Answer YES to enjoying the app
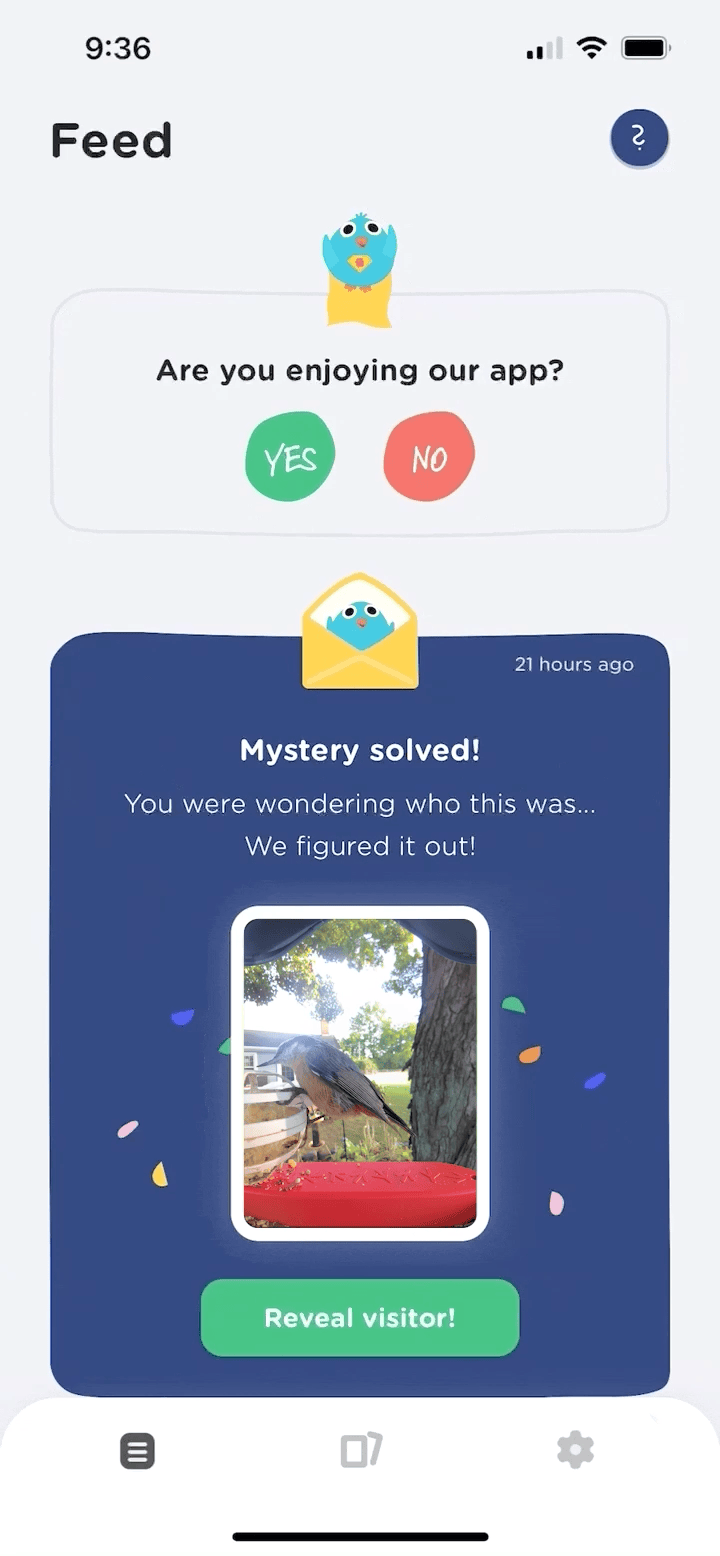Screen dimensions: 720x1556 [x=290, y=456]
